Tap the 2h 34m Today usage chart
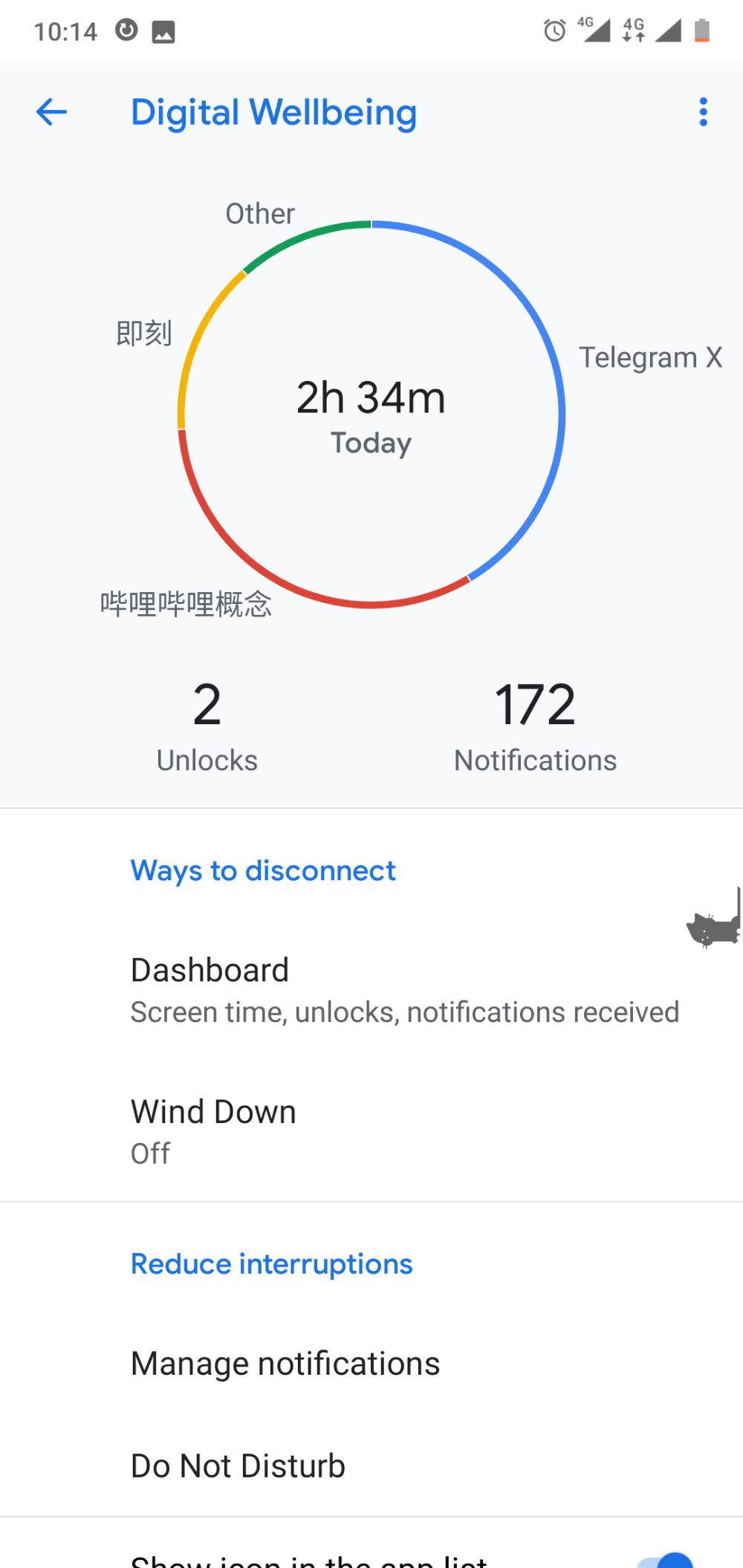The height and width of the screenshot is (1568, 743). [x=371, y=414]
